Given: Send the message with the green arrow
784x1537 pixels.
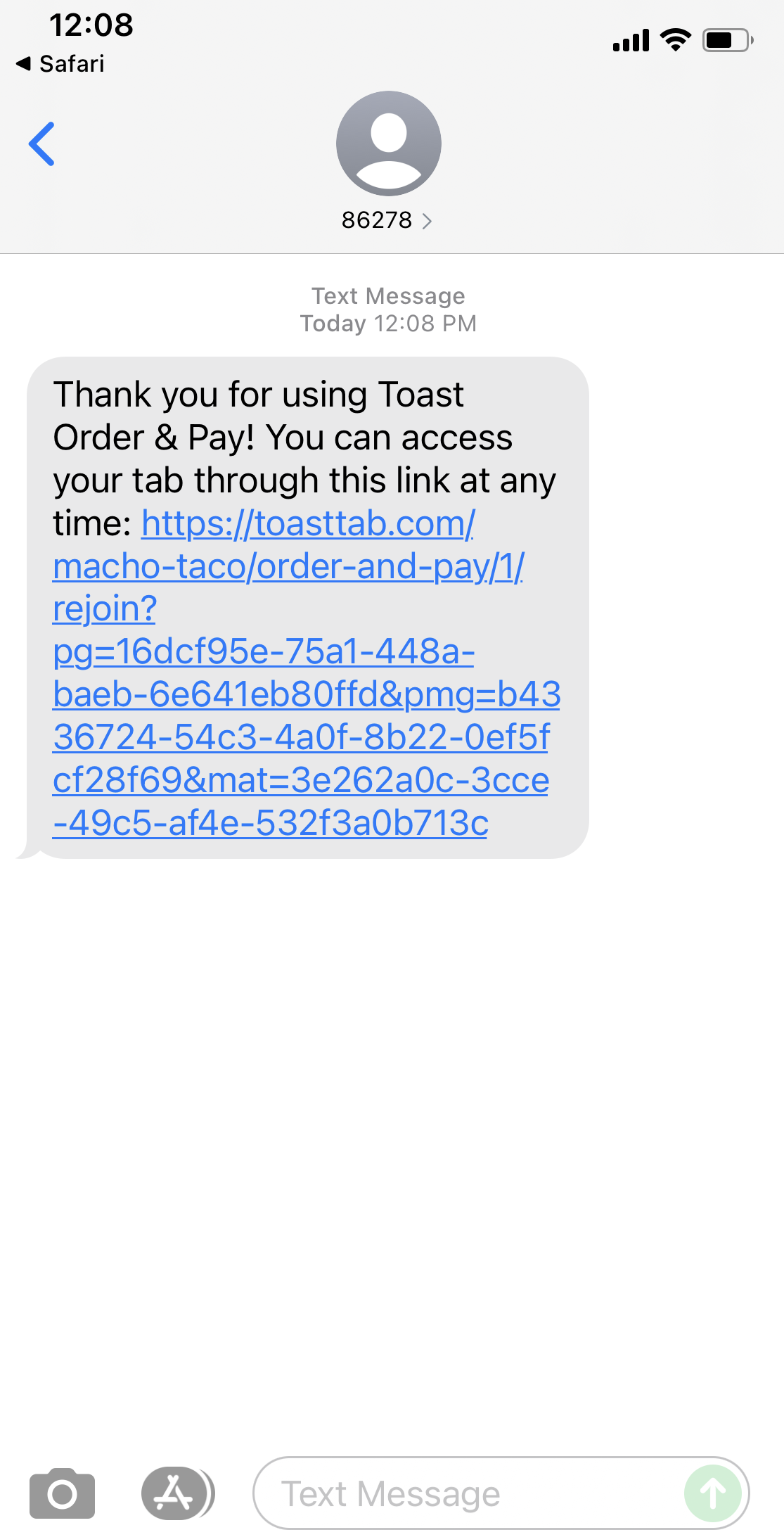Looking at the screenshot, I should [712, 1493].
